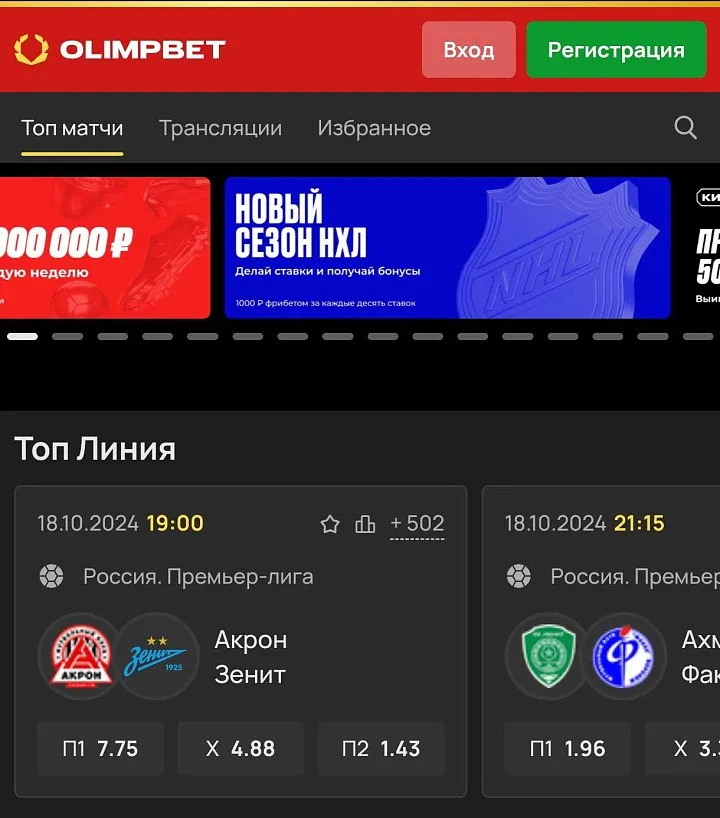Tap the Вход login button
The image size is (720, 818).
click(x=468, y=50)
